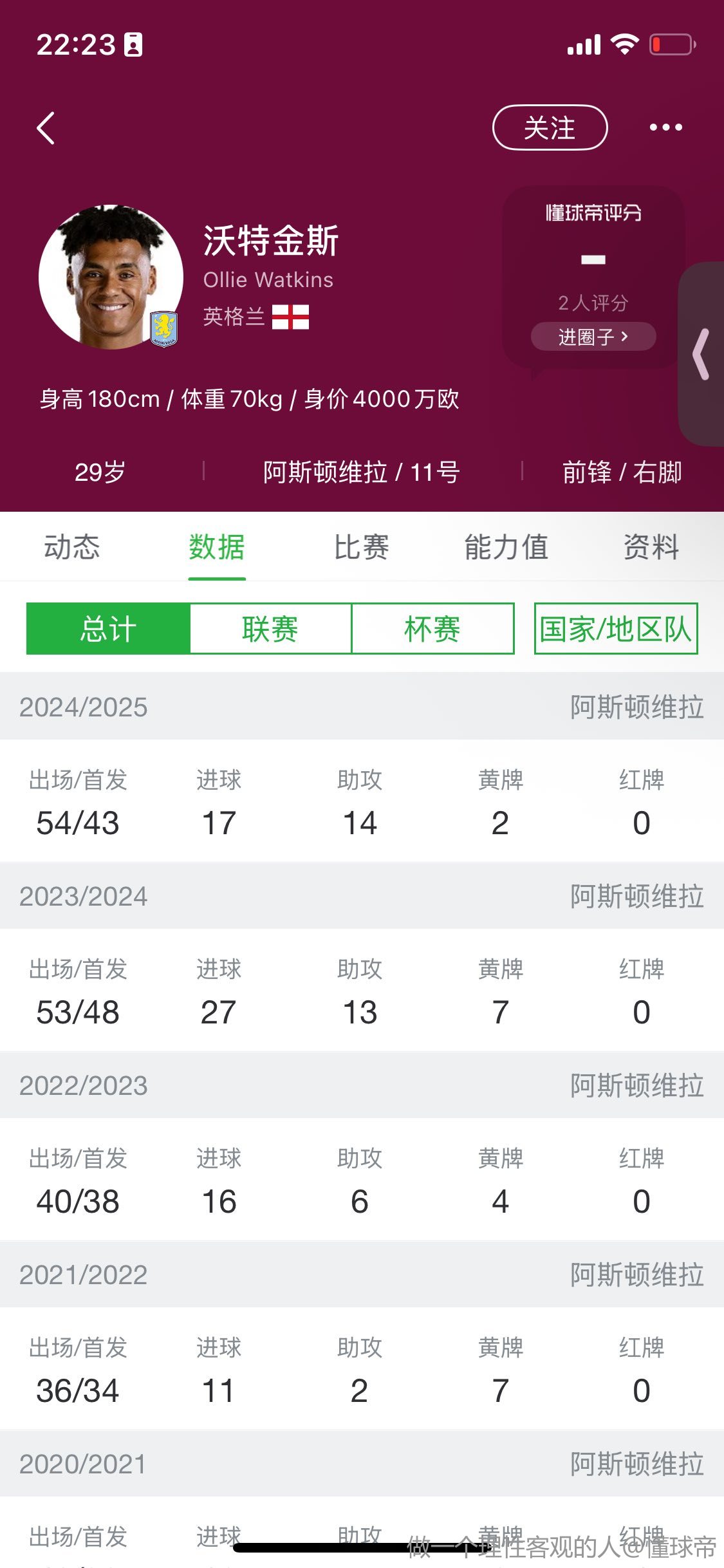Tap 进圈子 to enter the fan circle
This screenshot has width=724, height=1568.
(593, 337)
